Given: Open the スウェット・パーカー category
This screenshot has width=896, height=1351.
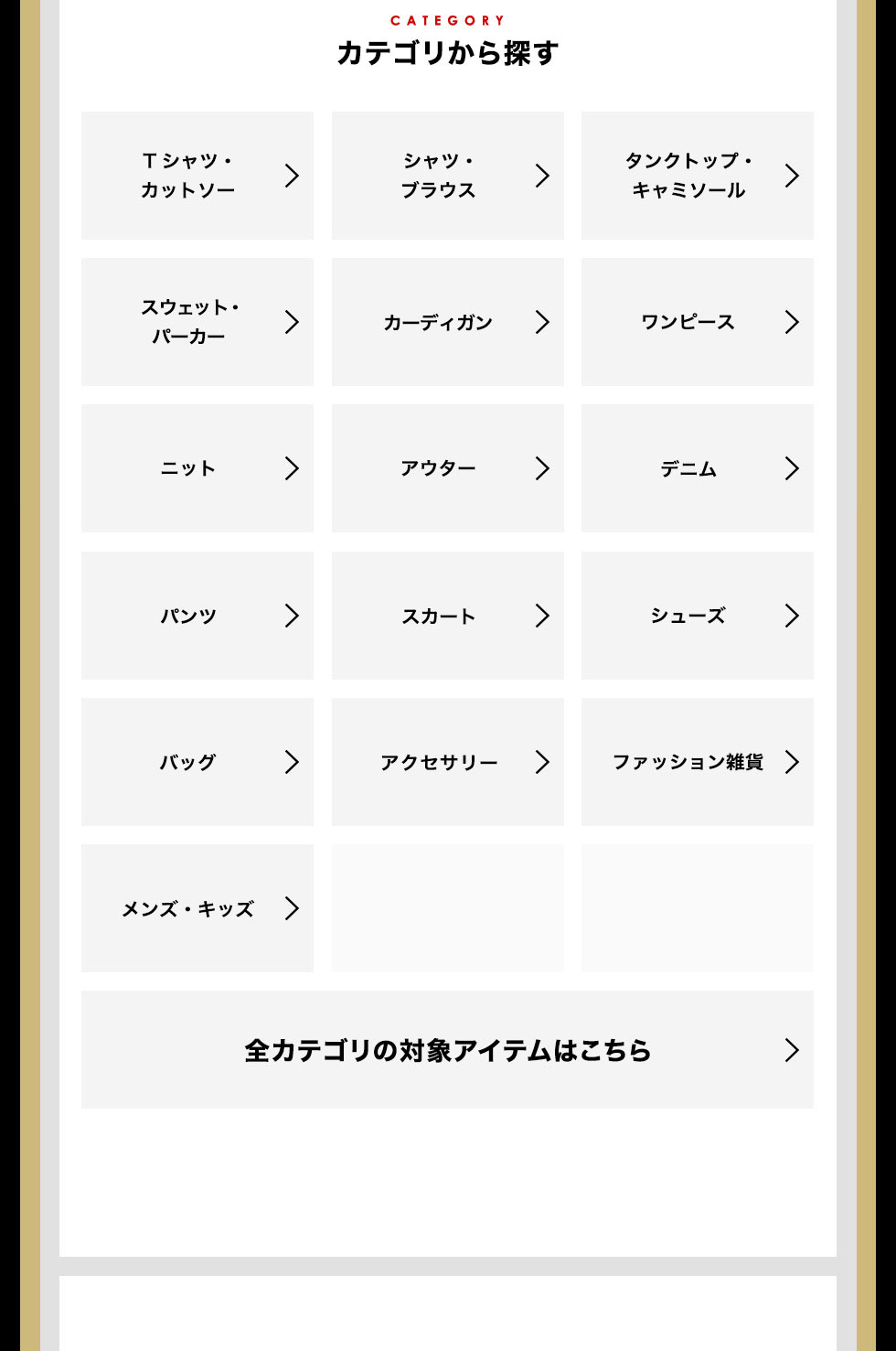Looking at the screenshot, I should coord(197,322).
